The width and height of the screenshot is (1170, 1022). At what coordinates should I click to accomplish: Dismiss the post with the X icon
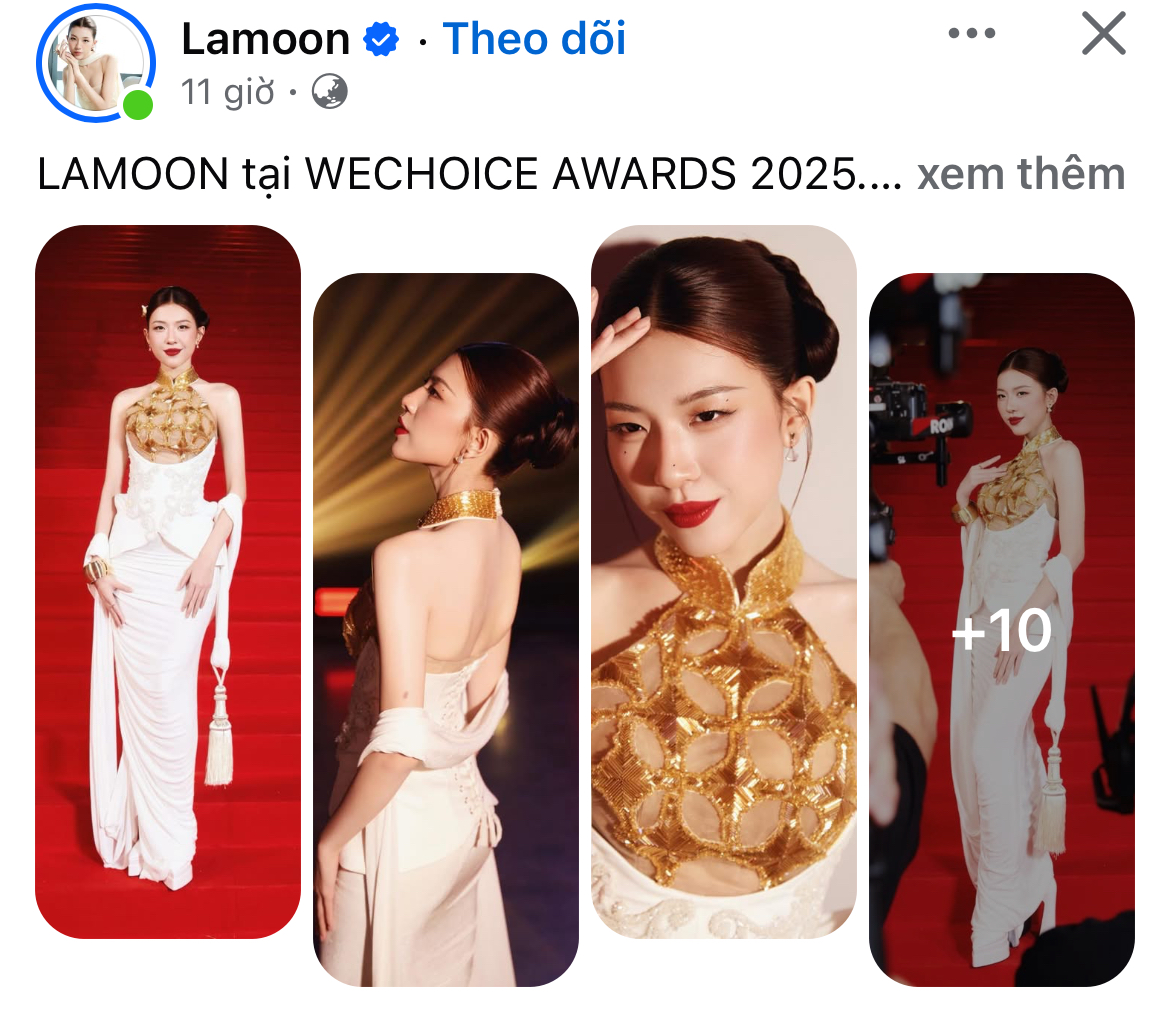[x=1104, y=36]
